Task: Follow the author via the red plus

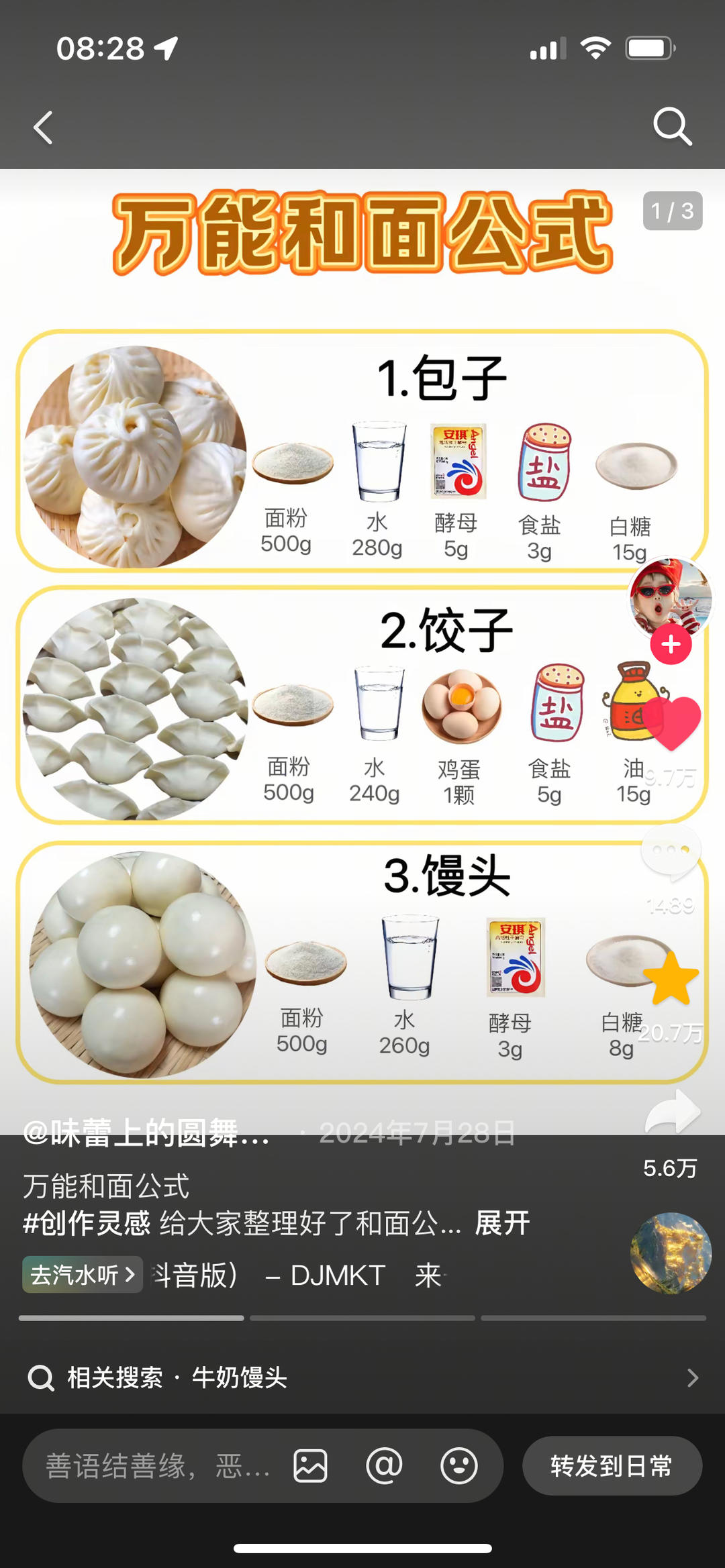Action: 671,645
